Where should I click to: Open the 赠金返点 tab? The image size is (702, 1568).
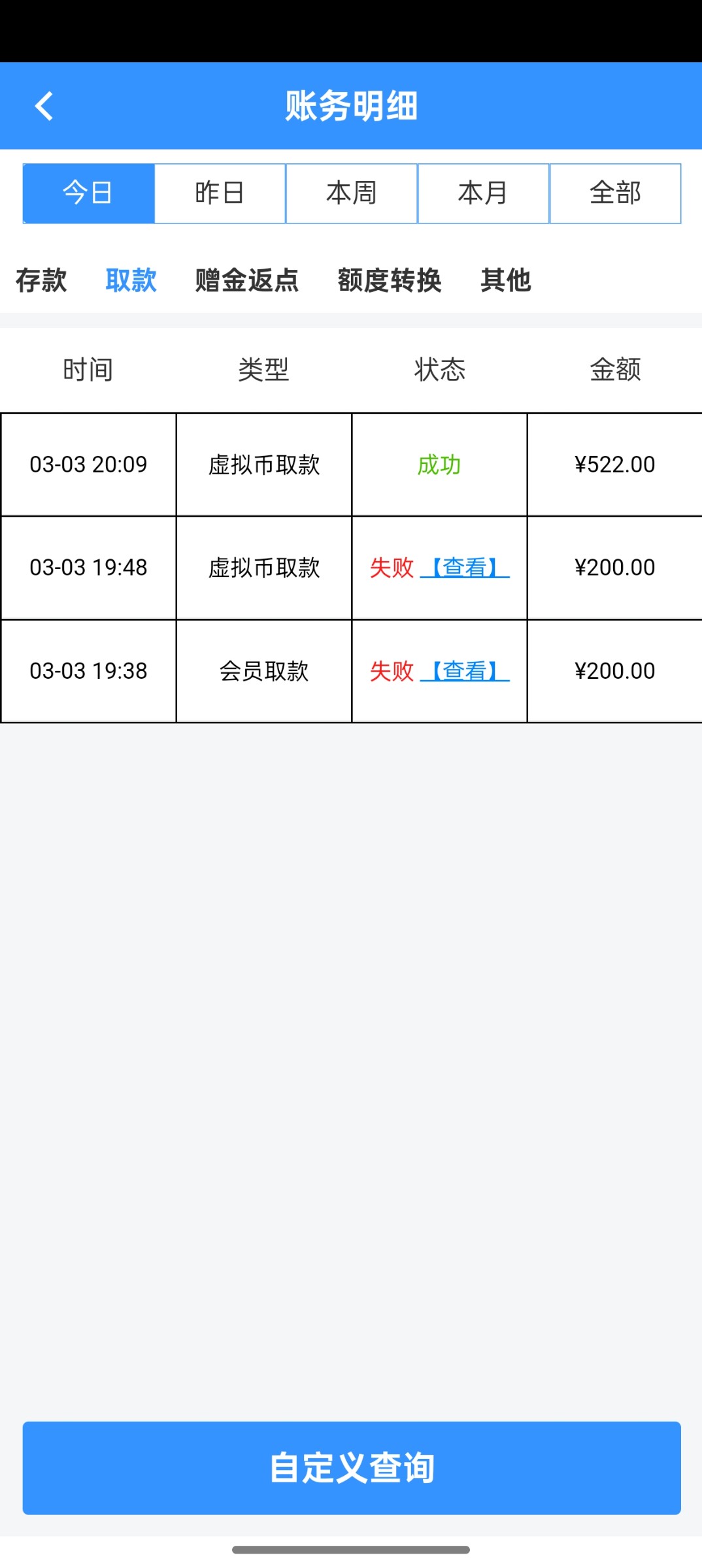coord(247,280)
